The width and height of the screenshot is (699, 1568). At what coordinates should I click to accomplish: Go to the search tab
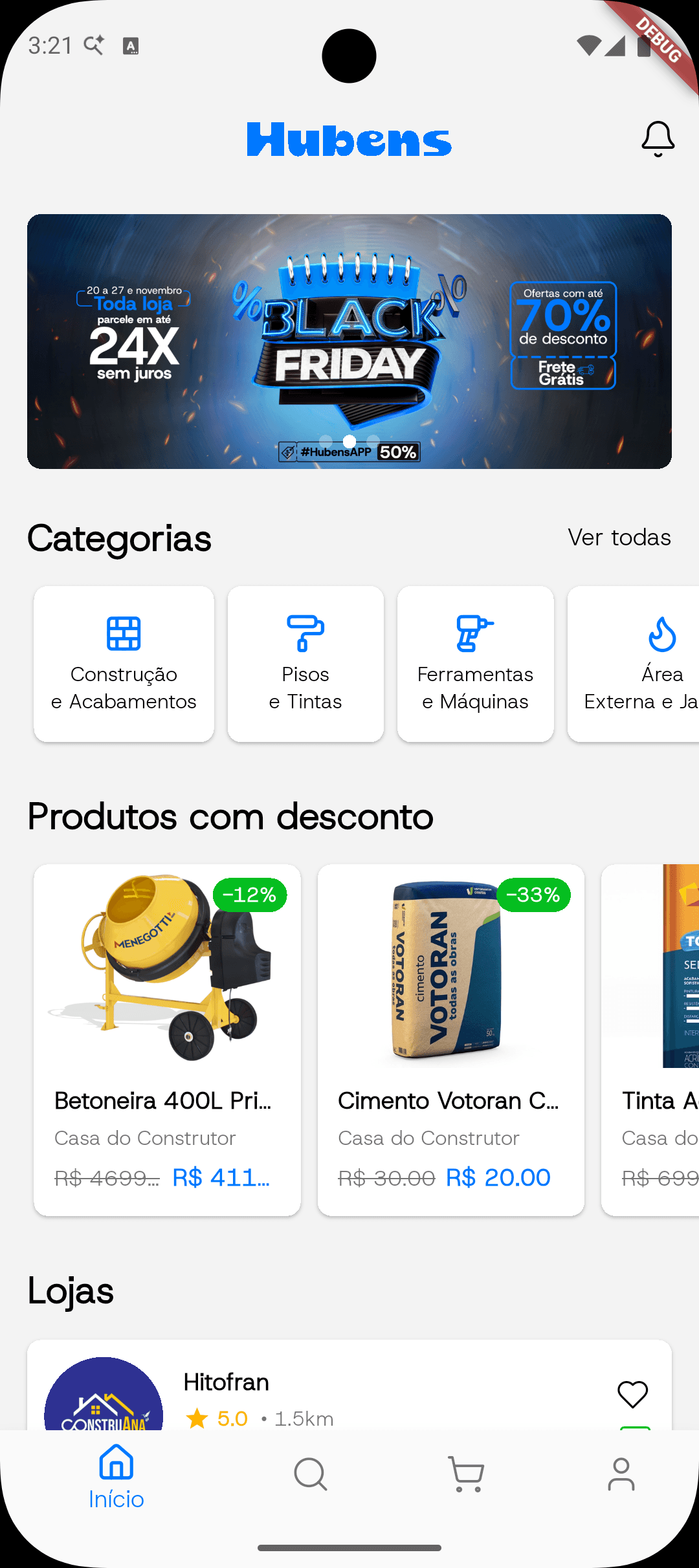[x=311, y=1475]
